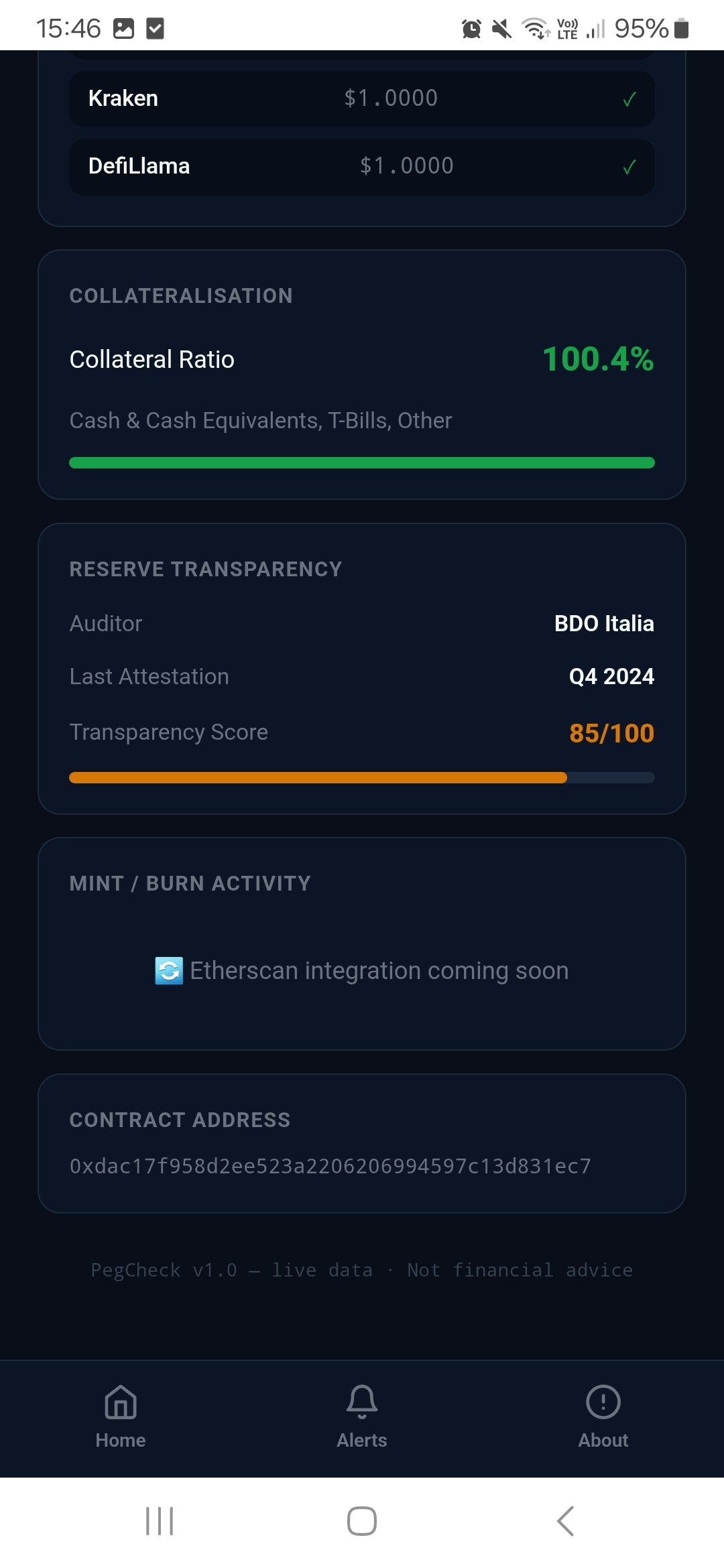Open the About info icon

pos(602,1402)
